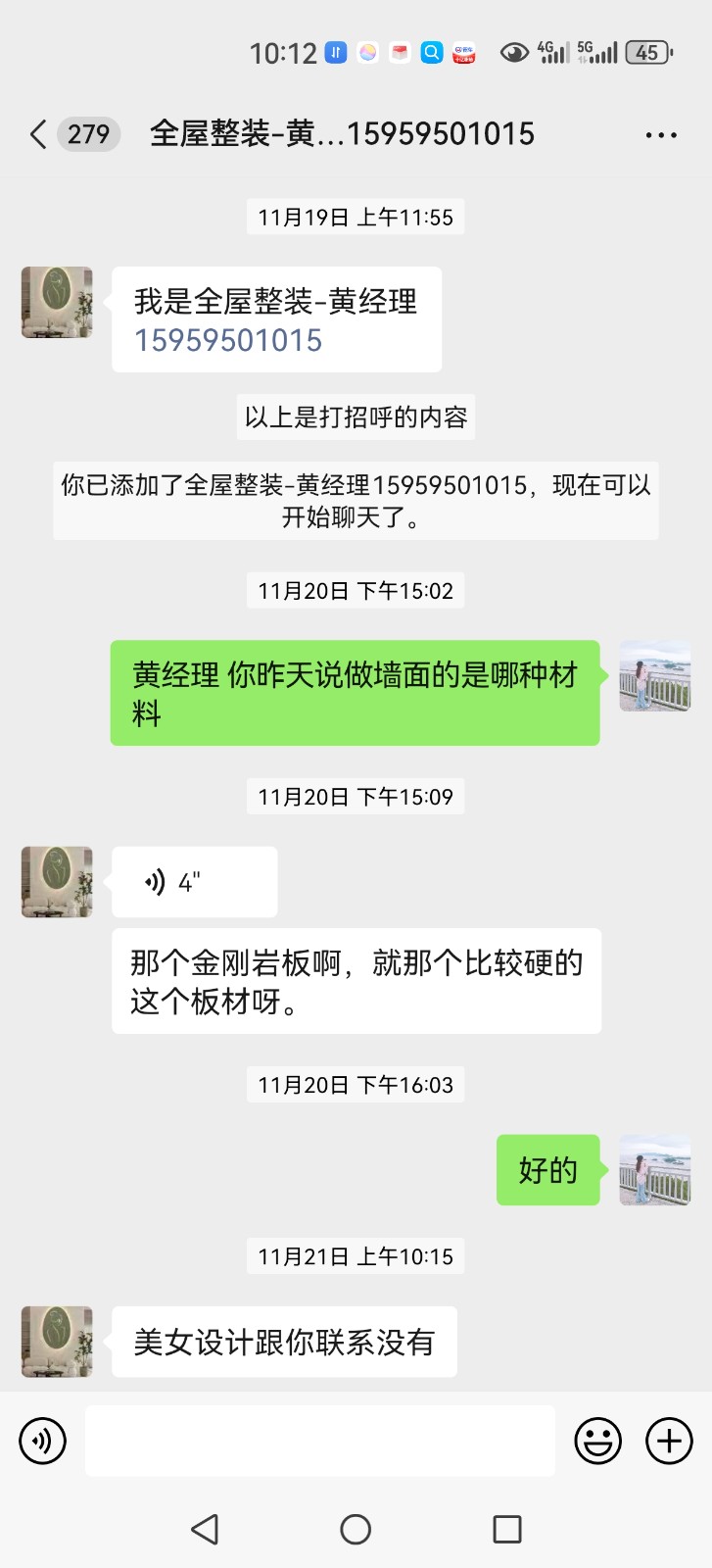Image resolution: width=712 pixels, height=1568 pixels.
Task: Tap the system home button
Action: (356, 1529)
